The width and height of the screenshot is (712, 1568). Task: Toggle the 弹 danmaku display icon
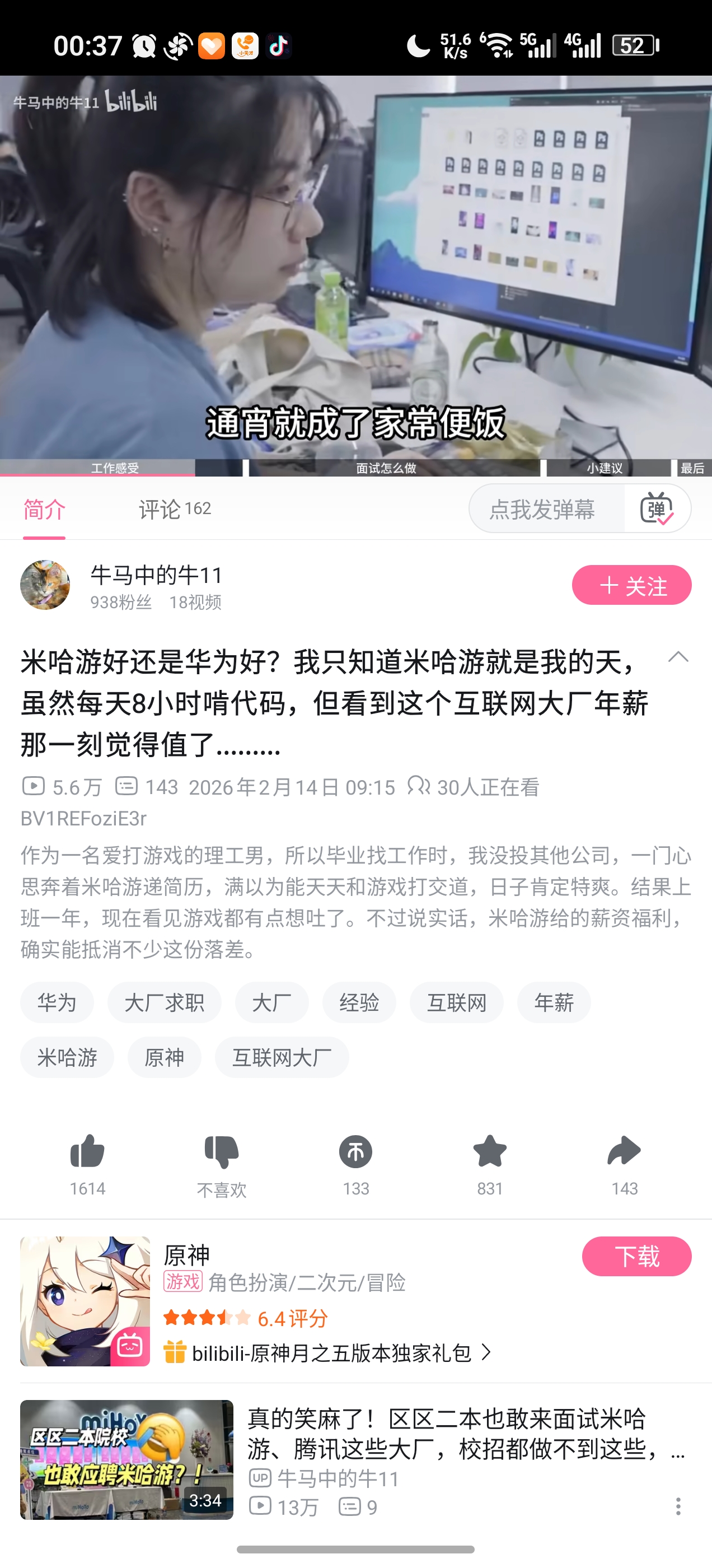click(657, 509)
